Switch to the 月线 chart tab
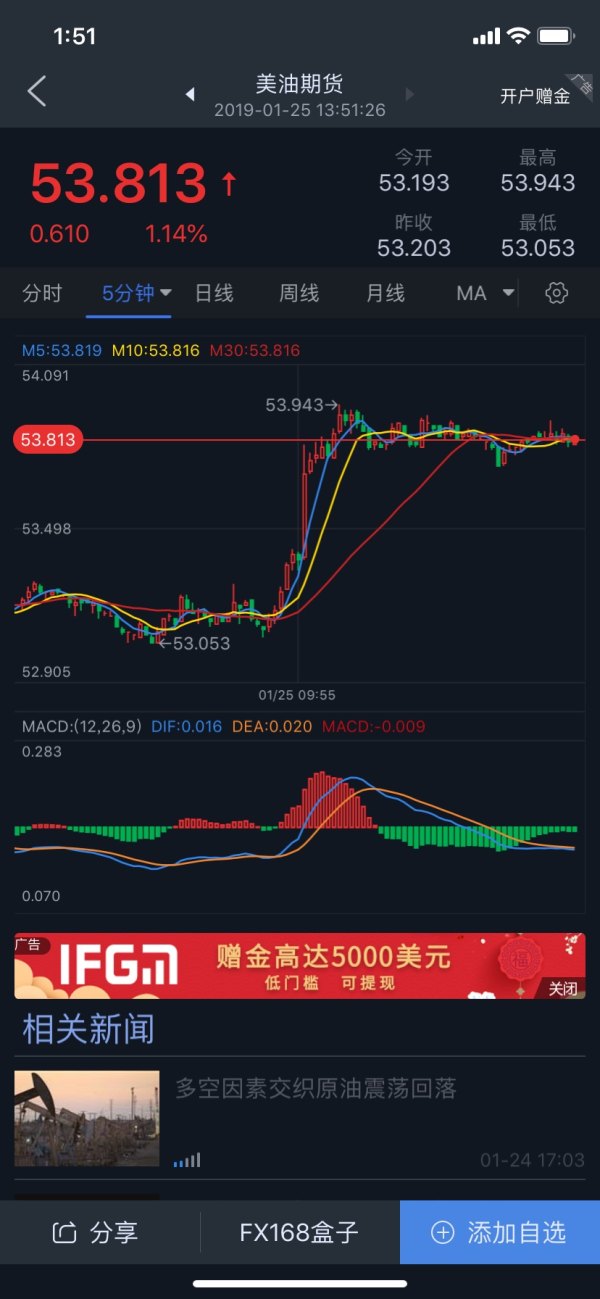Image resolution: width=600 pixels, height=1299 pixels. [385, 293]
